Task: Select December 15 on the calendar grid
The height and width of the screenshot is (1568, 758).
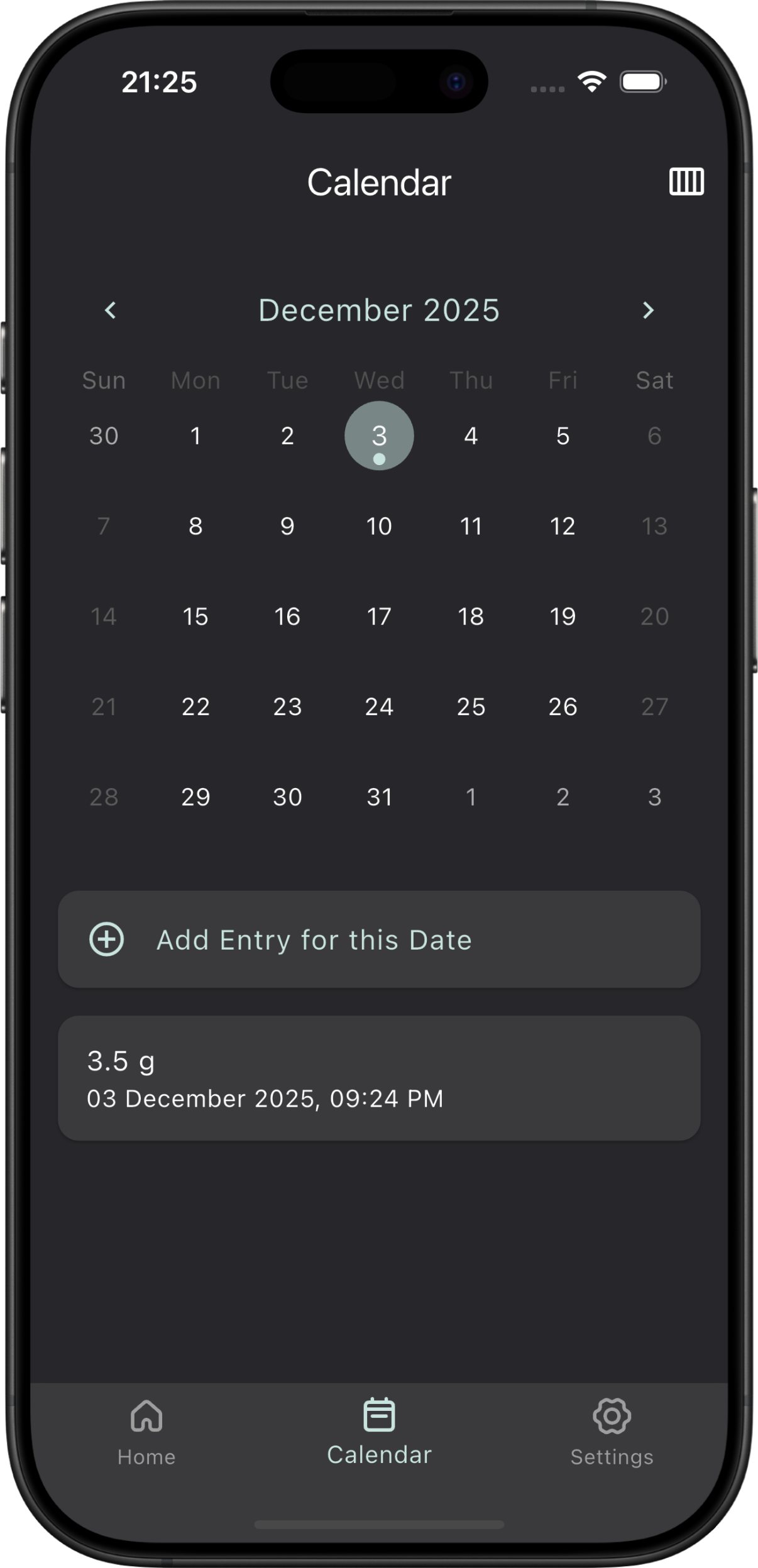Action: pyautogui.click(x=195, y=616)
